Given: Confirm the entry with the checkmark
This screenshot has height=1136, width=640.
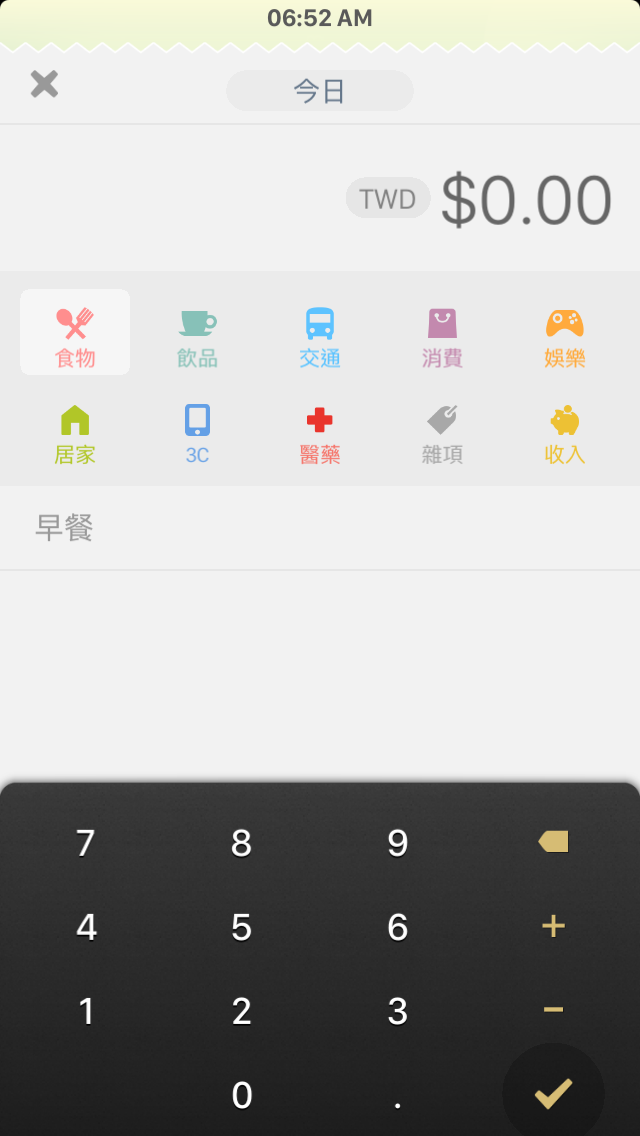Looking at the screenshot, I should pyautogui.click(x=553, y=1094).
